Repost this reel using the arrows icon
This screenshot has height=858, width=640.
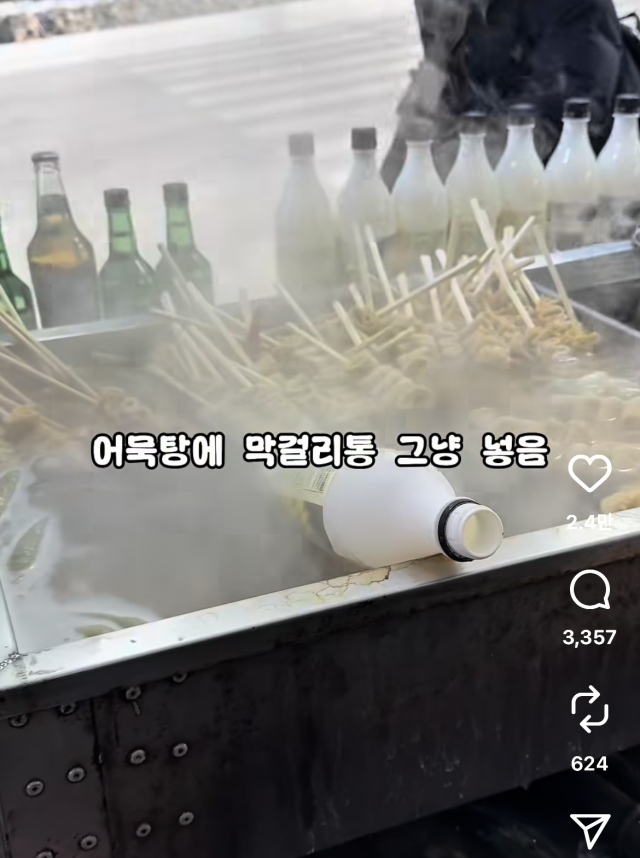tap(590, 710)
